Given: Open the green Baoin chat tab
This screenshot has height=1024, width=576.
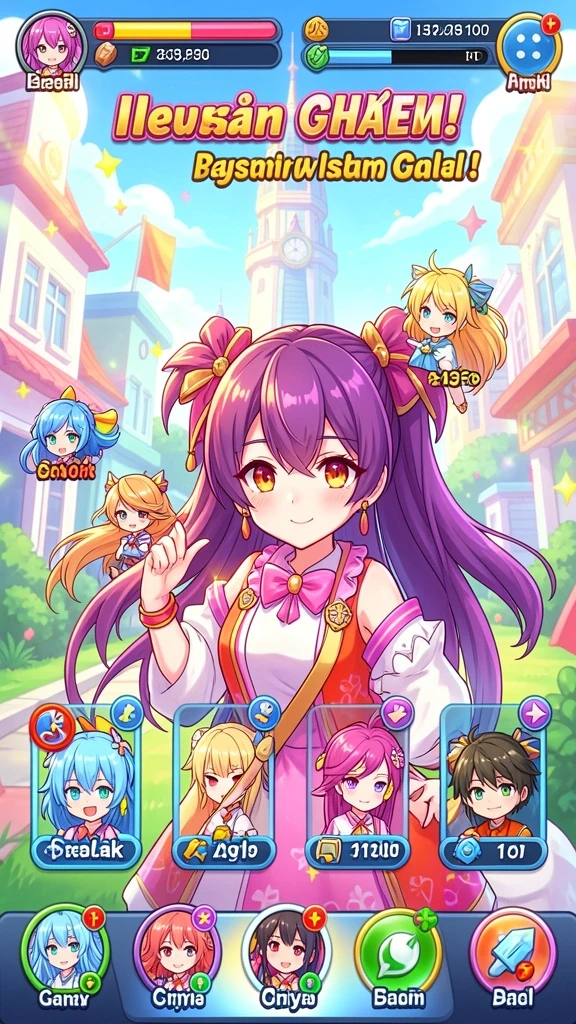Looking at the screenshot, I should click(x=399, y=952).
